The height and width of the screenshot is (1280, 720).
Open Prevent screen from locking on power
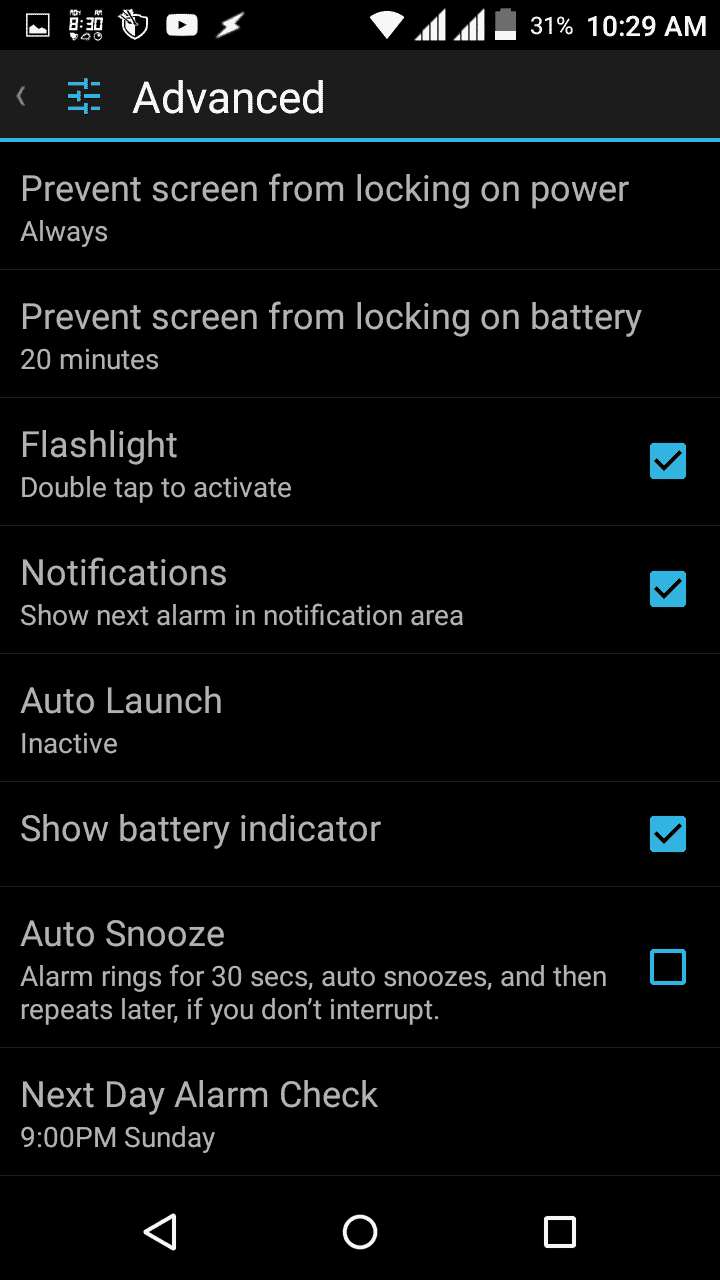coord(360,206)
